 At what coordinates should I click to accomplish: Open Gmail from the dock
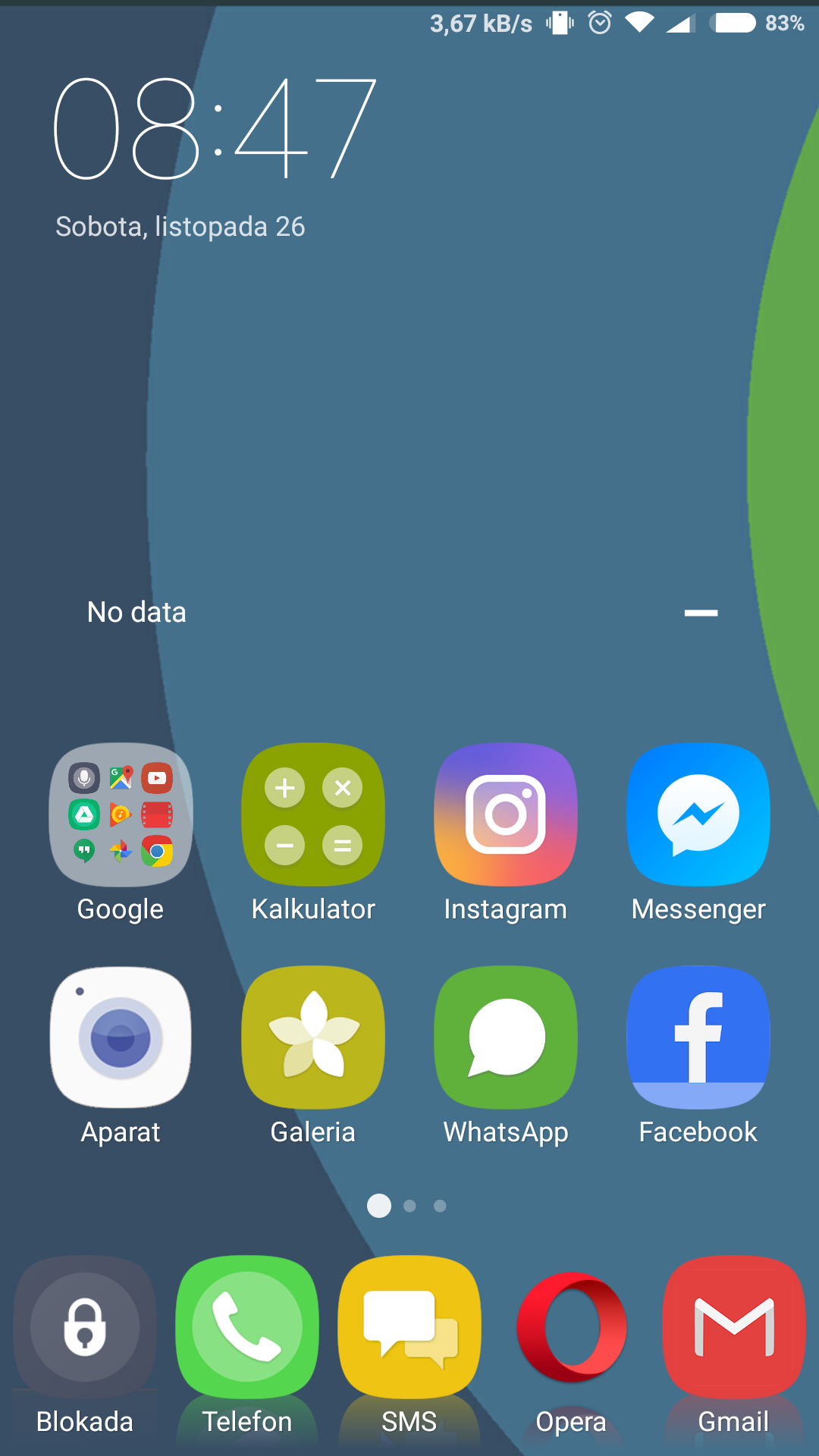click(x=734, y=1327)
